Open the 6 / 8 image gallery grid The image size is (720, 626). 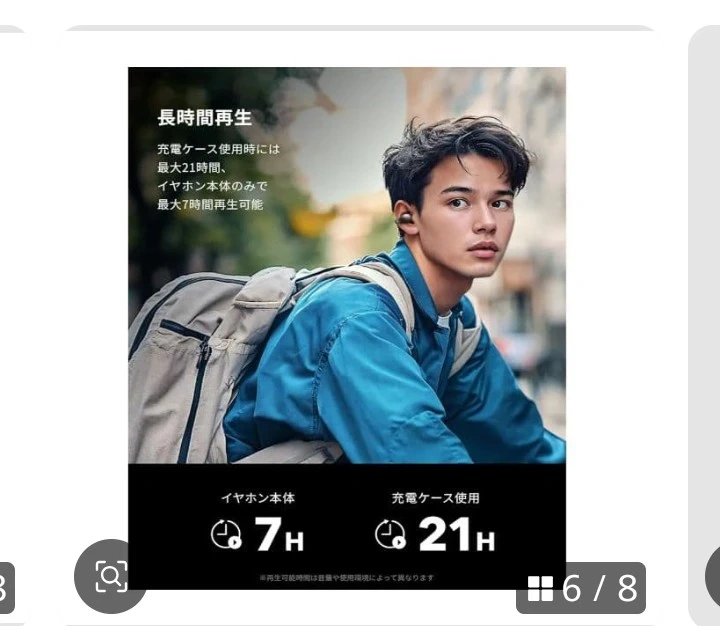tap(581, 588)
